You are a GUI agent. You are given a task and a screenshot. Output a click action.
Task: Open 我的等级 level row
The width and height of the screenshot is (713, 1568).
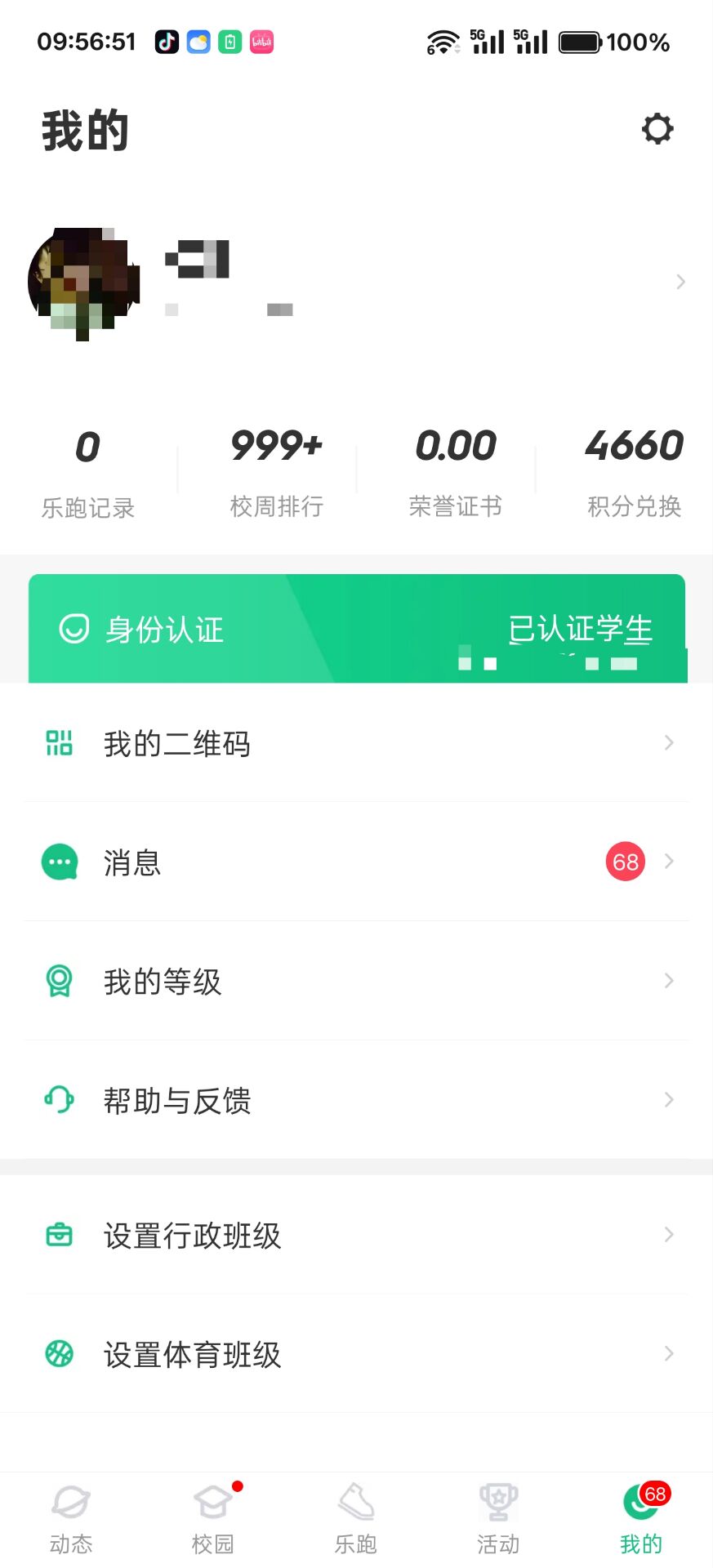356,981
